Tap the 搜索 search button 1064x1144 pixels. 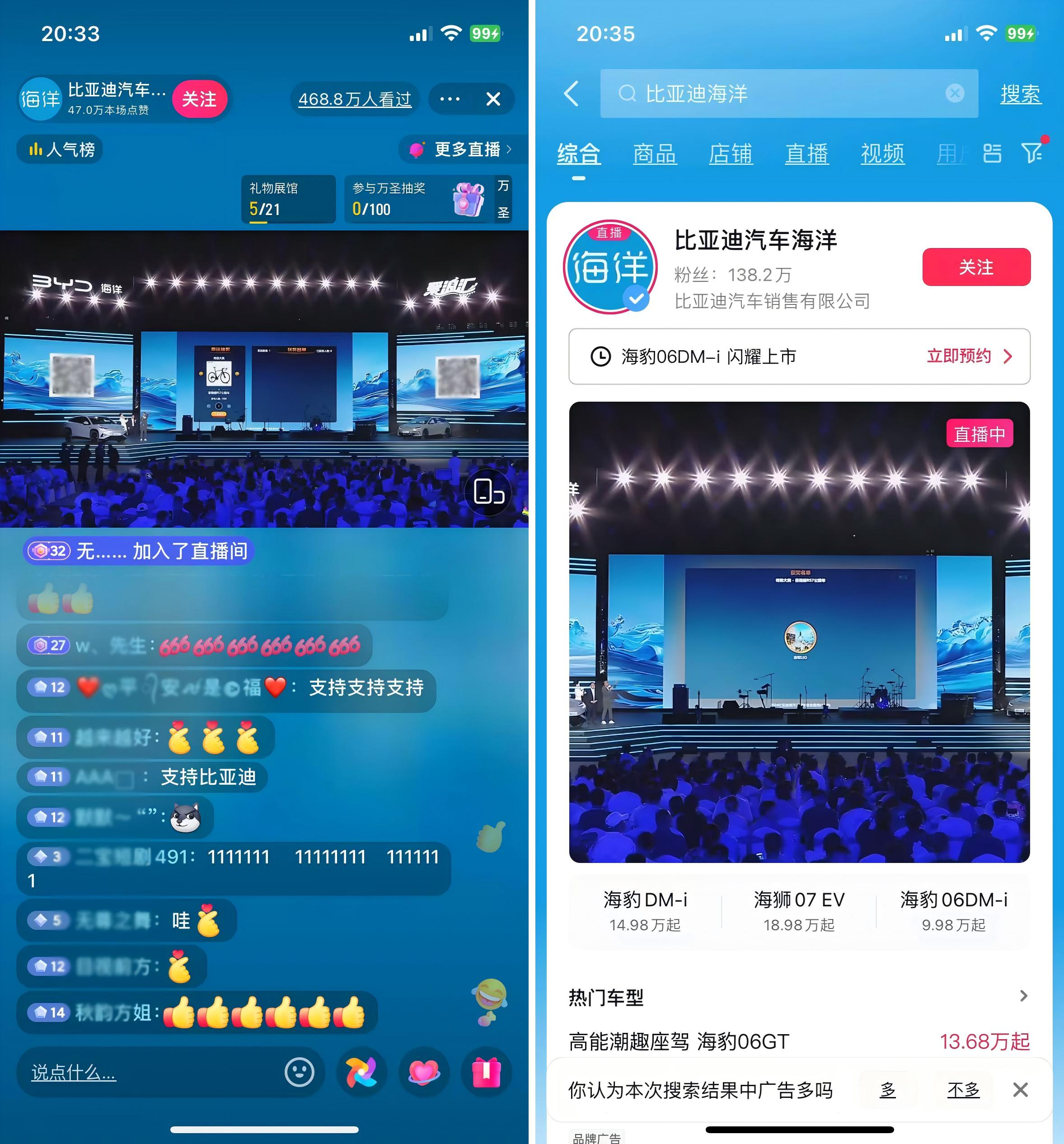pos(1020,94)
